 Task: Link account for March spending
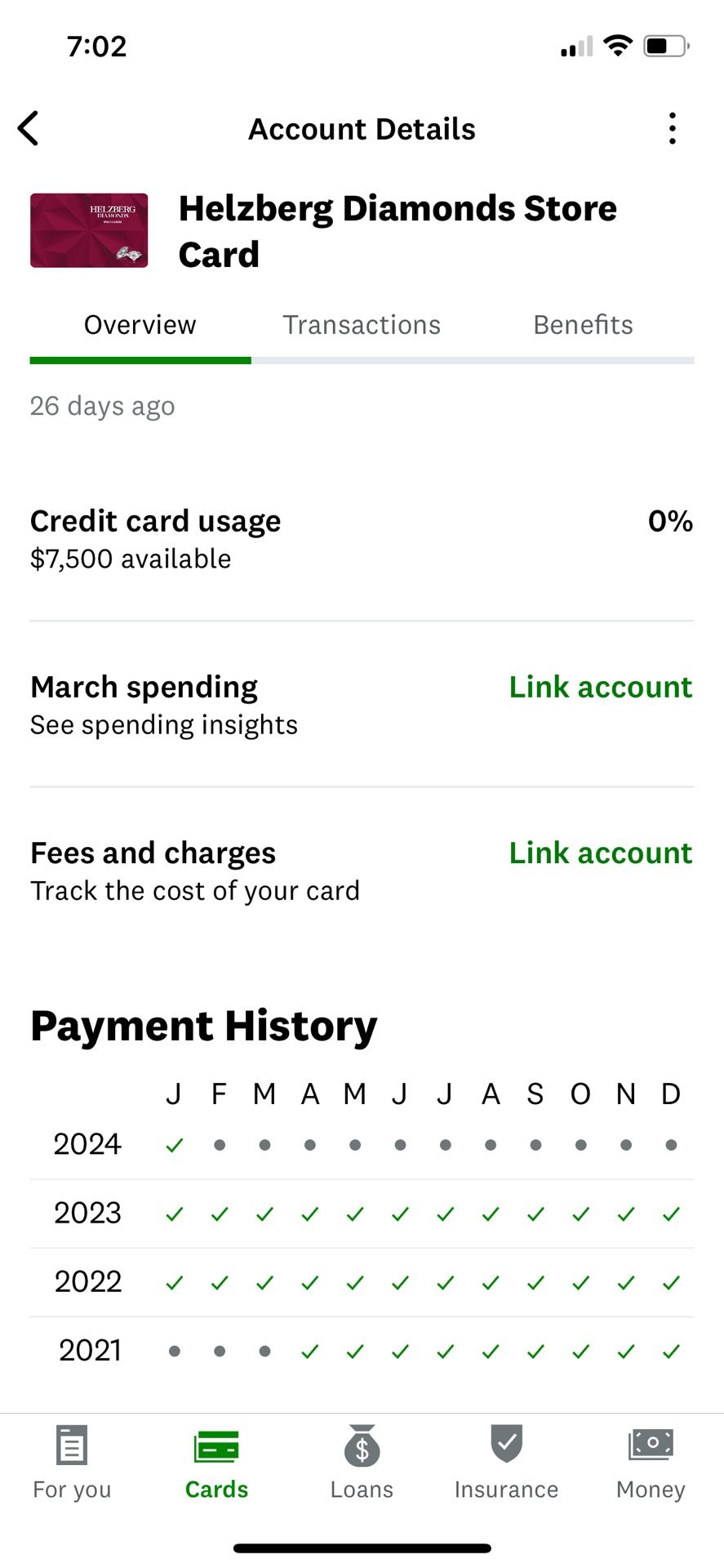[x=600, y=687]
